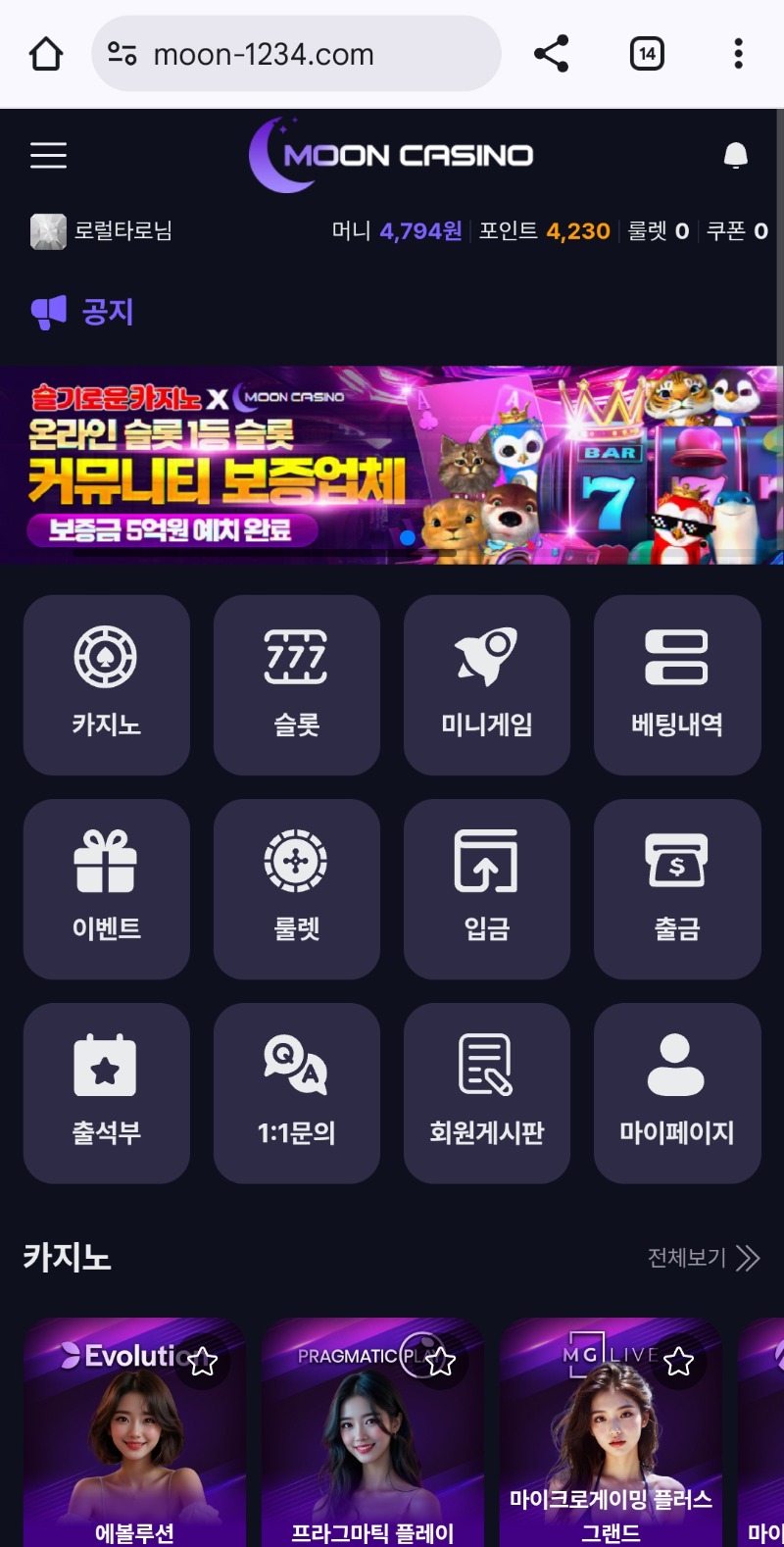Start a 1:1문의 inquiry
The height and width of the screenshot is (1547, 784).
[x=296, y=1092]
